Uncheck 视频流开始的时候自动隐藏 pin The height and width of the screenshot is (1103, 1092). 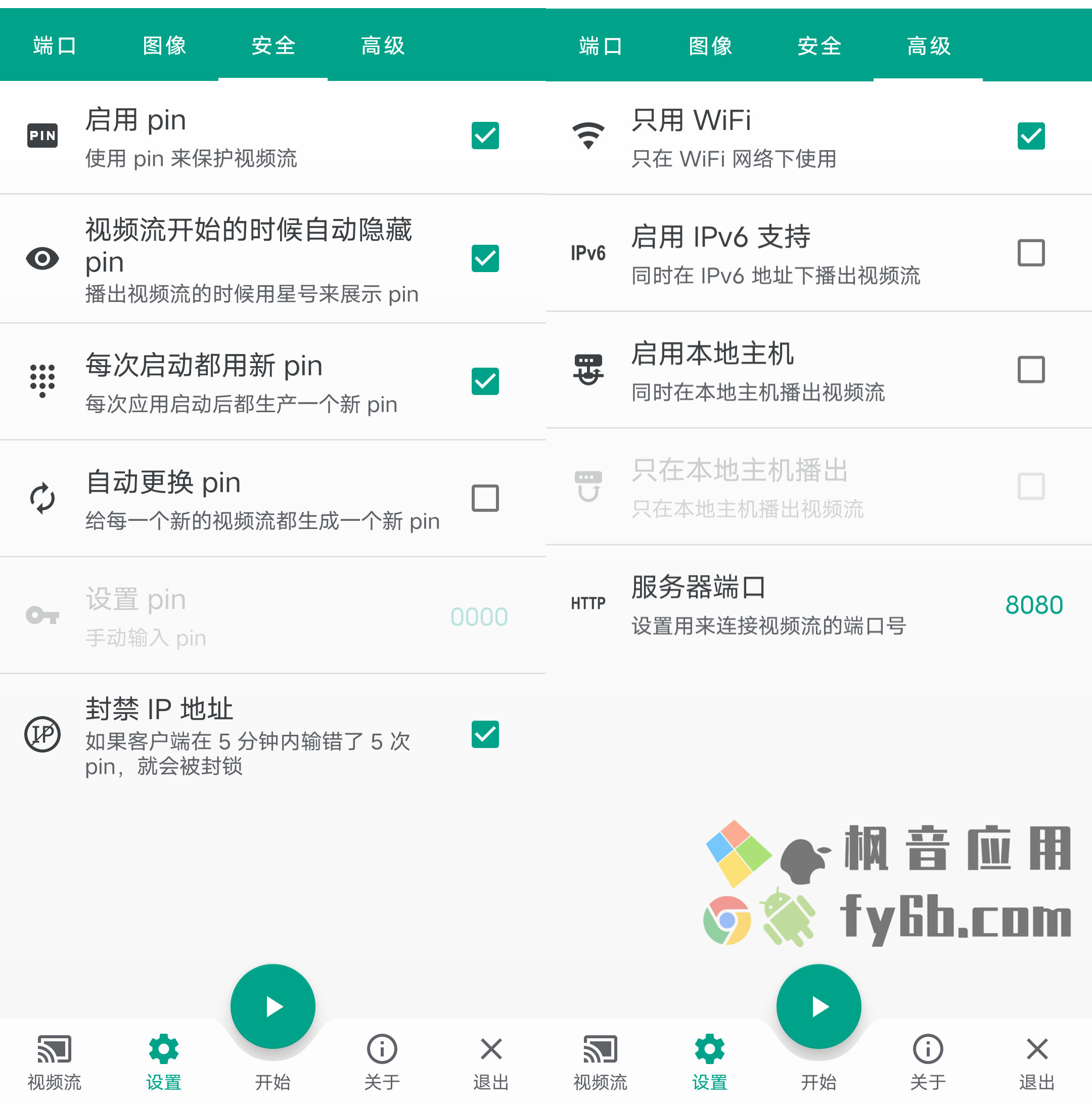485,258
